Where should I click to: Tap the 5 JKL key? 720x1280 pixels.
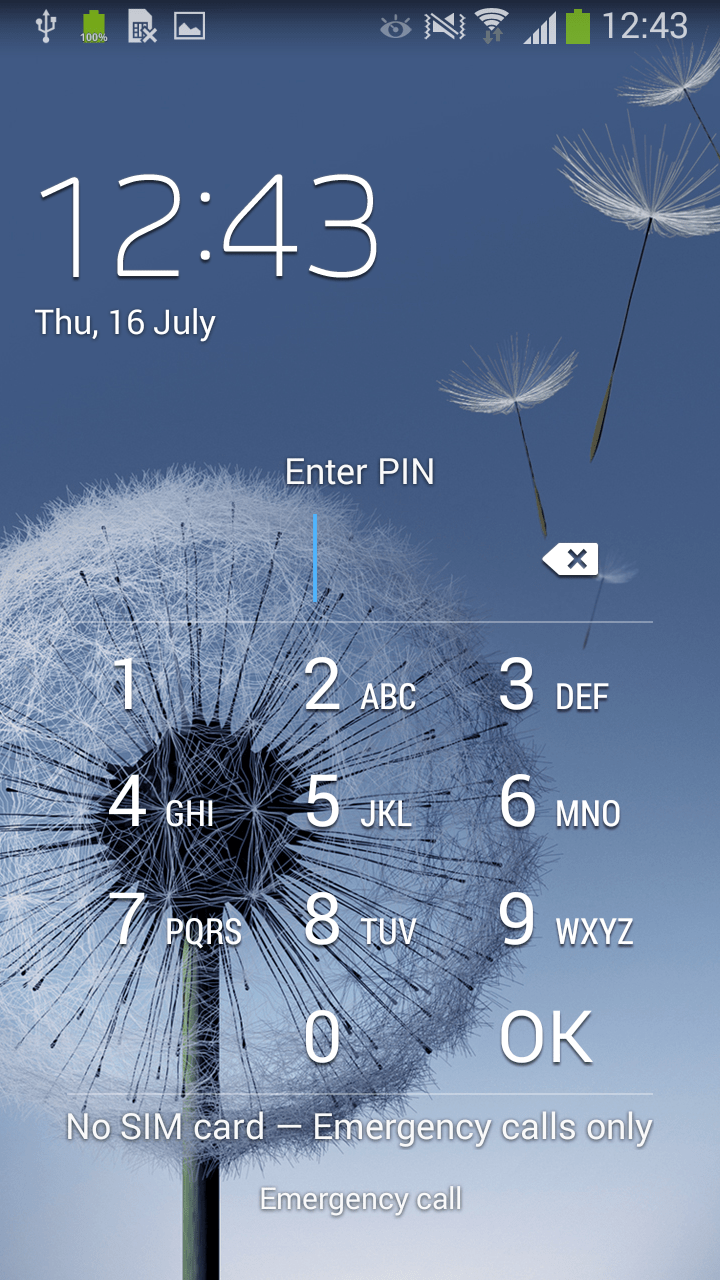357,803
